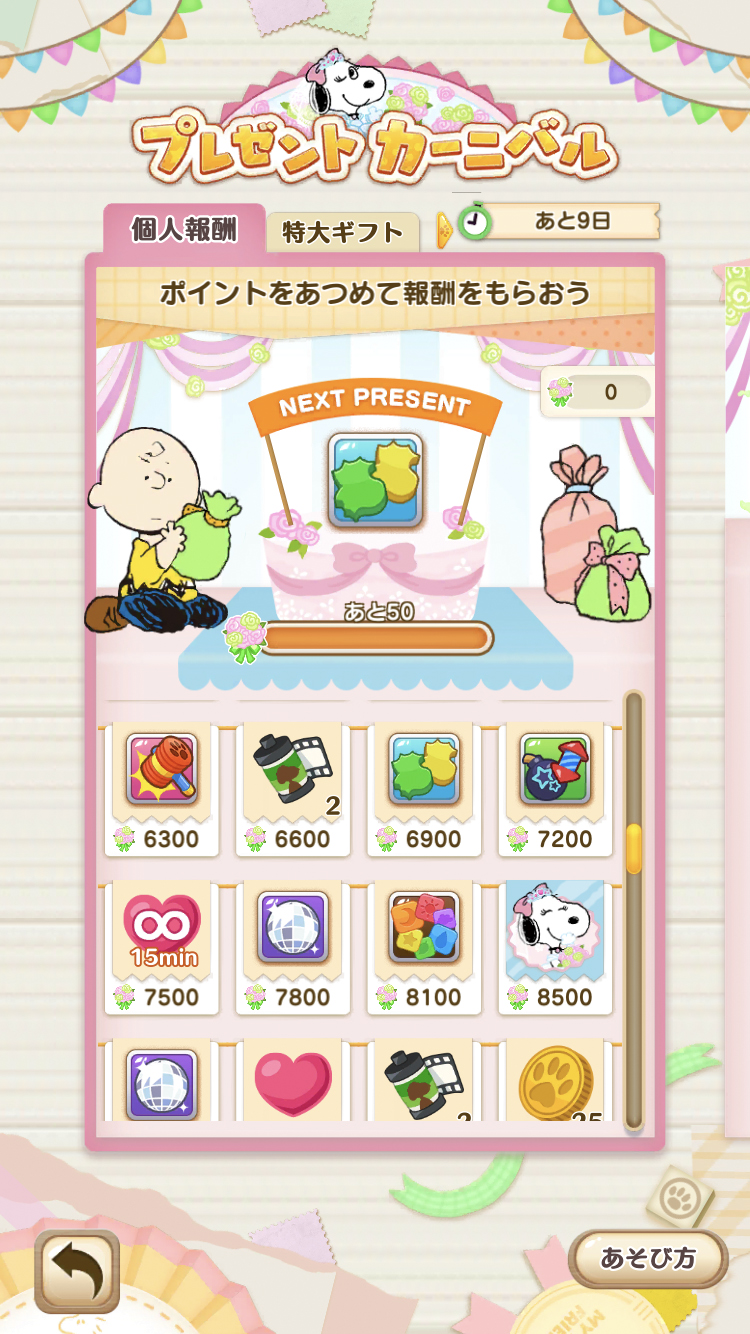Tap the hammer reward at 6300 points
Viewport: 750px width, 1334px height.
tap(161, 772)
